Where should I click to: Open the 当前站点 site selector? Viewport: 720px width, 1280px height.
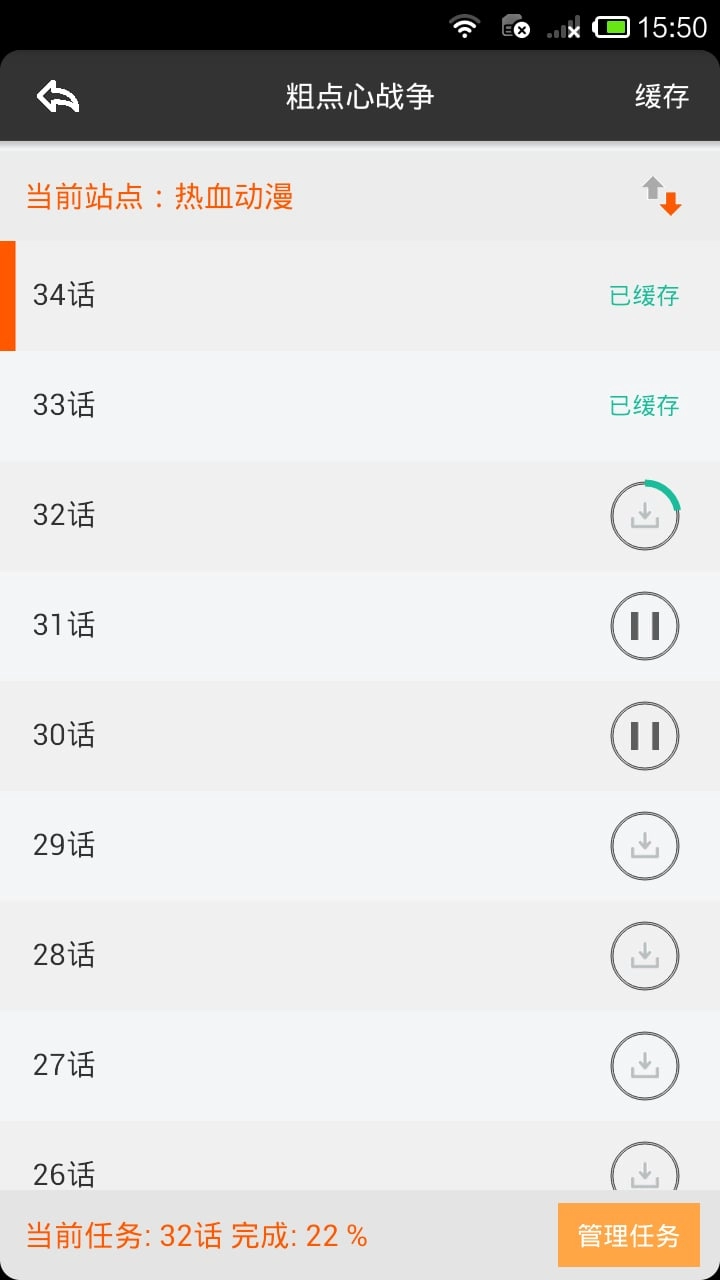[x=160, y=196]
